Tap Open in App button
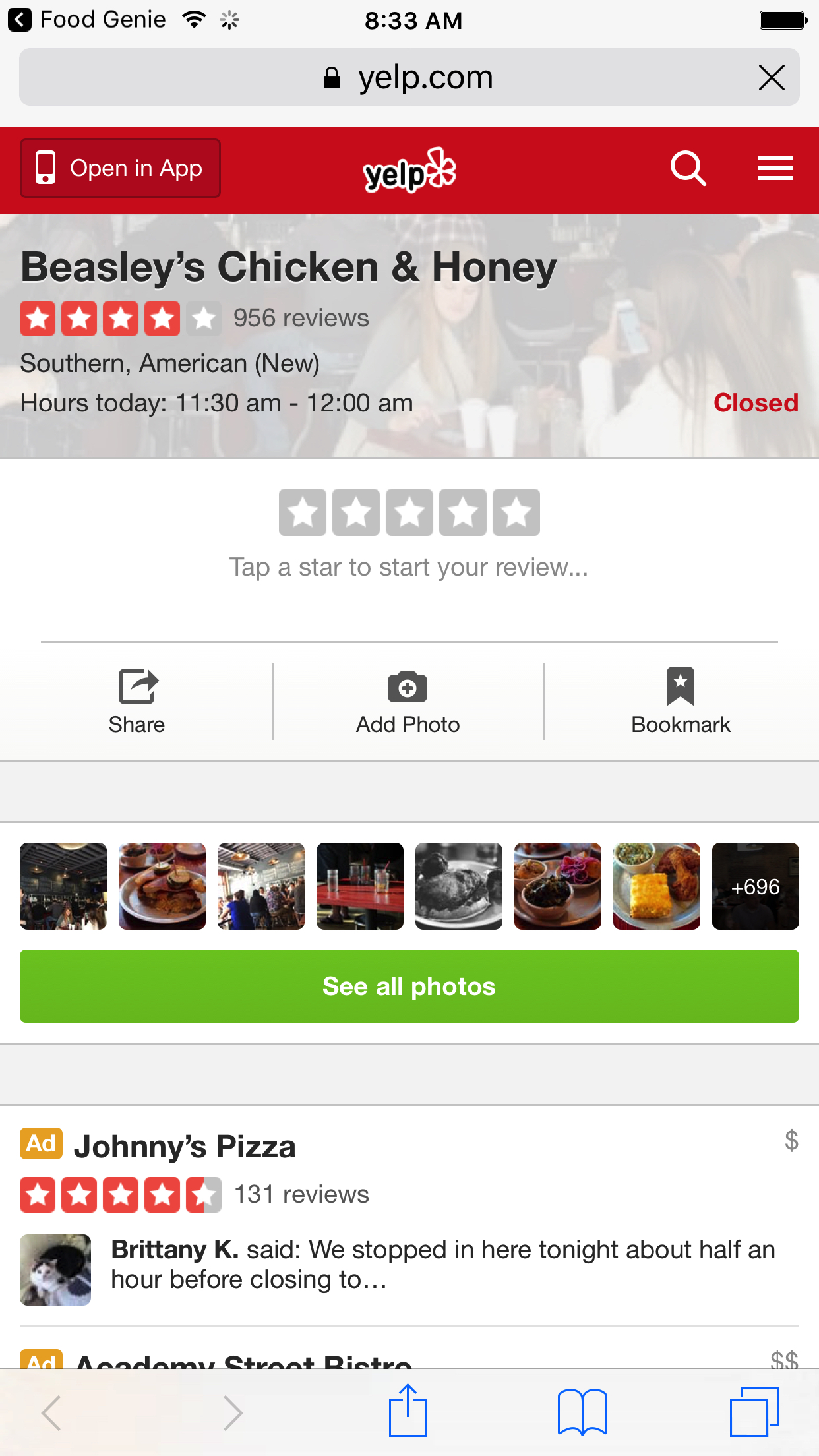Screen dimensions: 819x1456 (120, 168)
